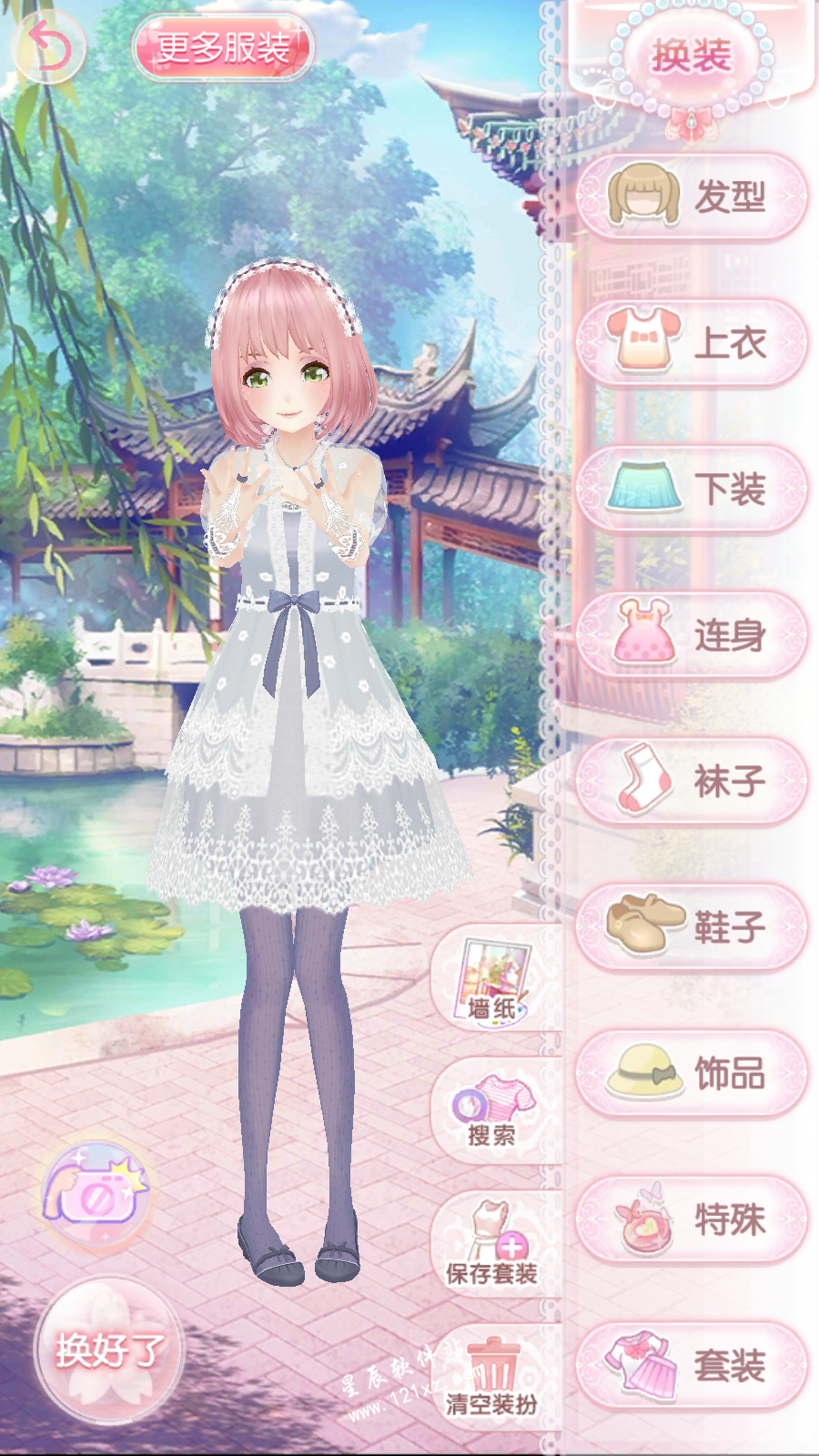Open the 饰品 accessories category

coord(692,1073)
